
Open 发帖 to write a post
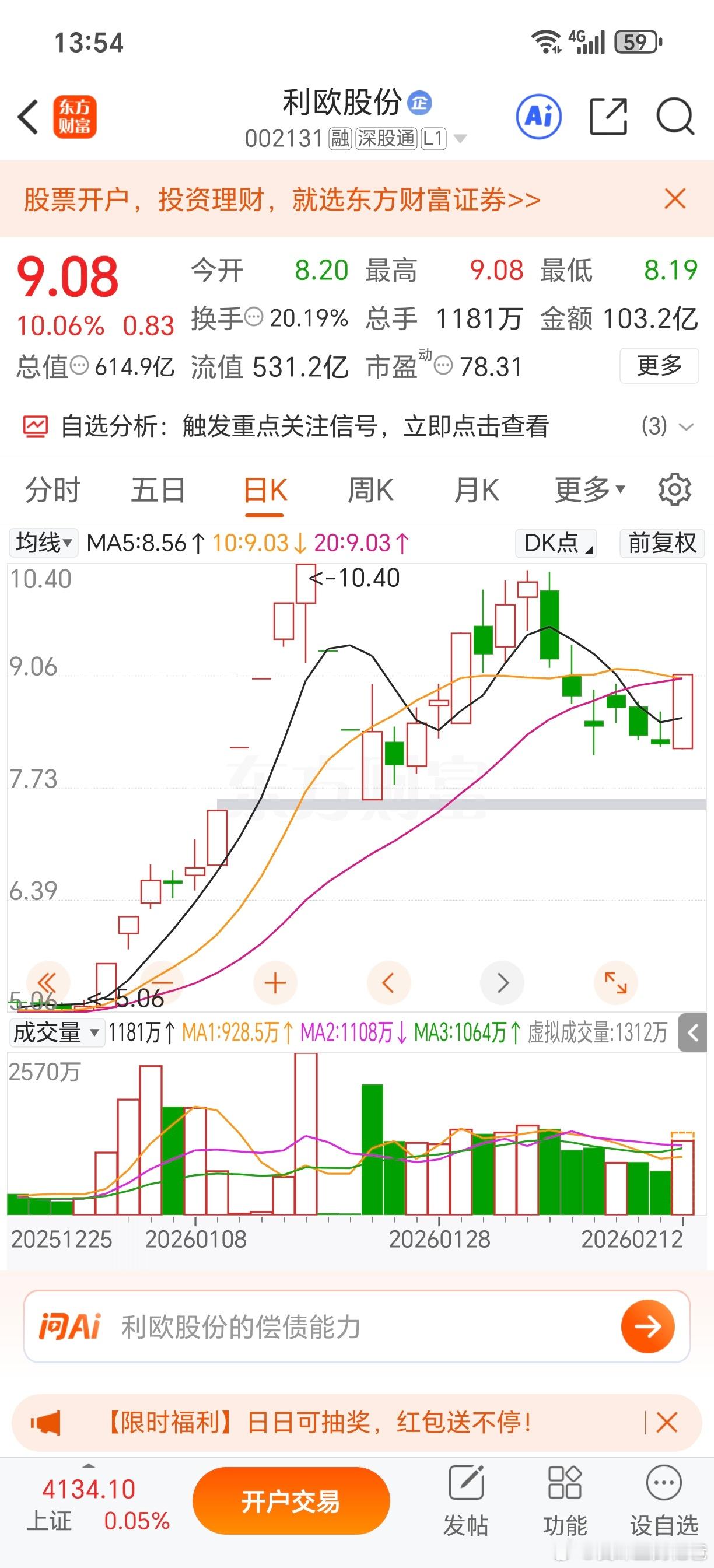466,1501
